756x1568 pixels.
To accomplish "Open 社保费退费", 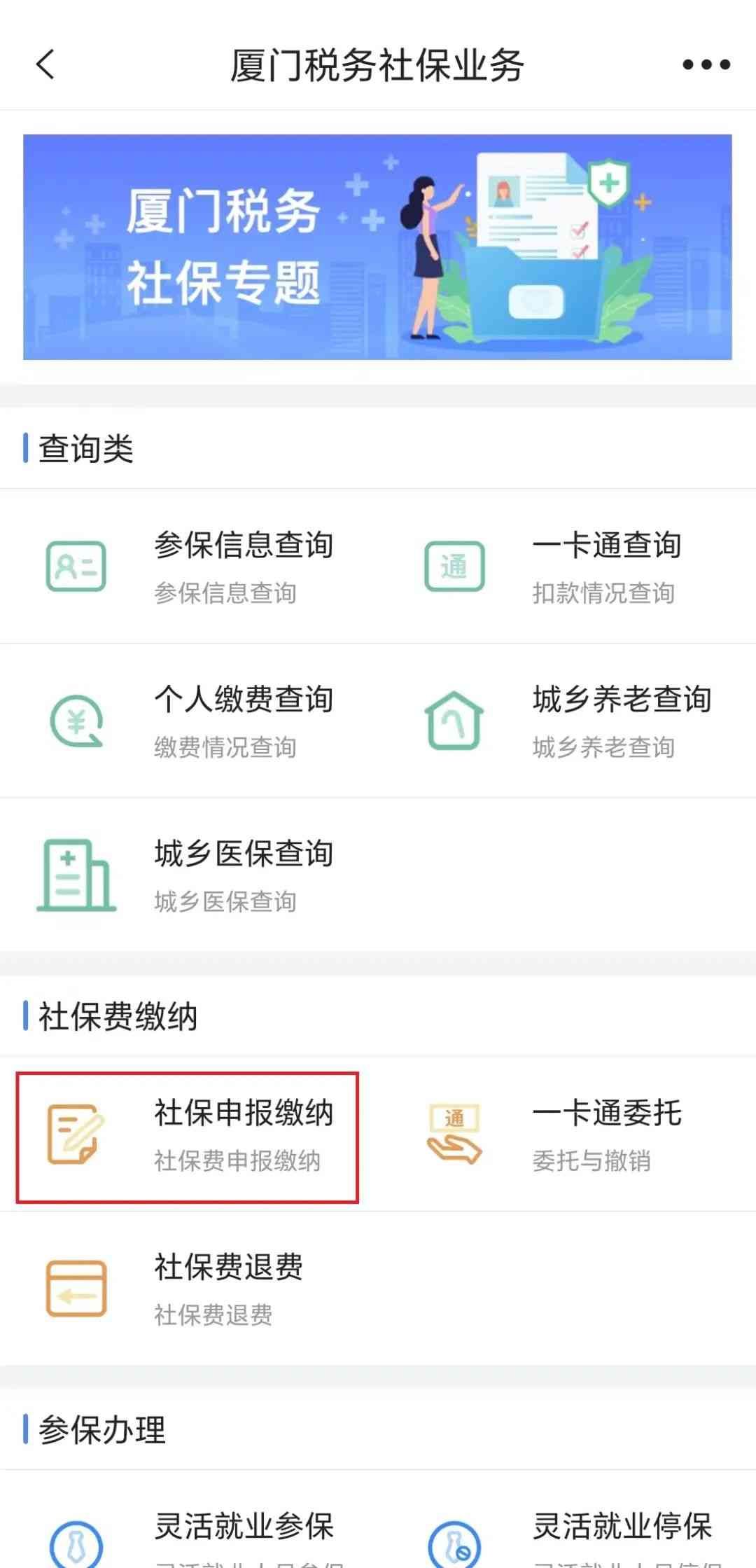I will pyautogui.click(x=189, y=1288).
